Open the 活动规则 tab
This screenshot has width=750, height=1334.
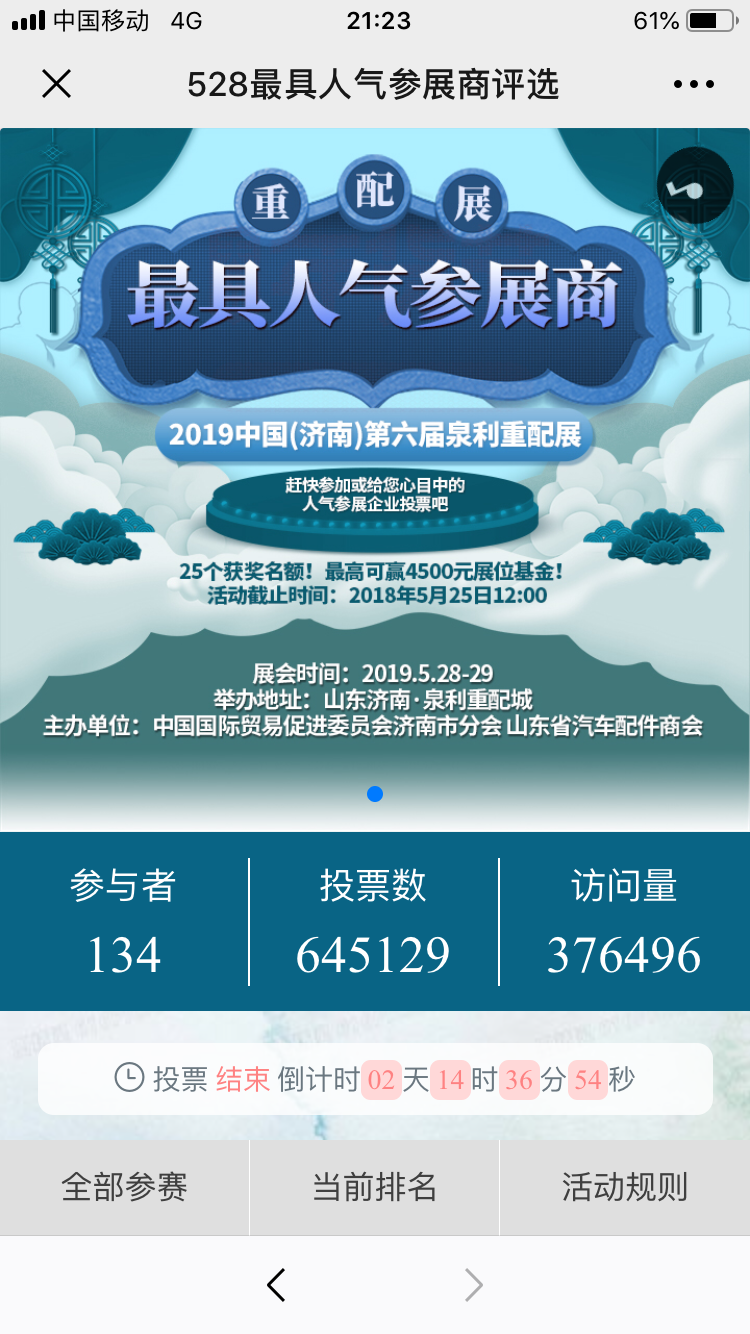625,1187
